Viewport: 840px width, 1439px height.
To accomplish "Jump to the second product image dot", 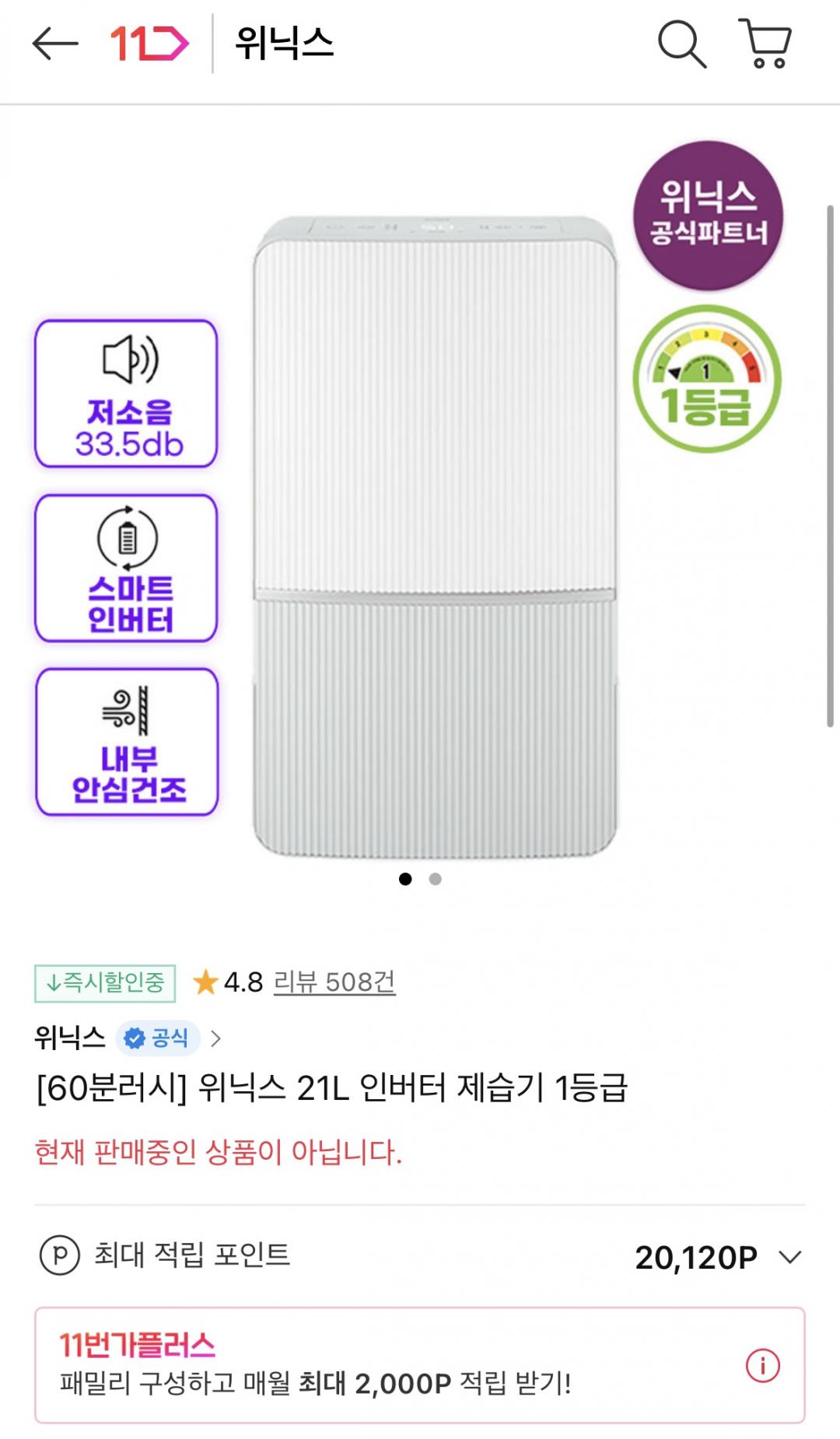I will pyautogui.click(x=436, y=879).
